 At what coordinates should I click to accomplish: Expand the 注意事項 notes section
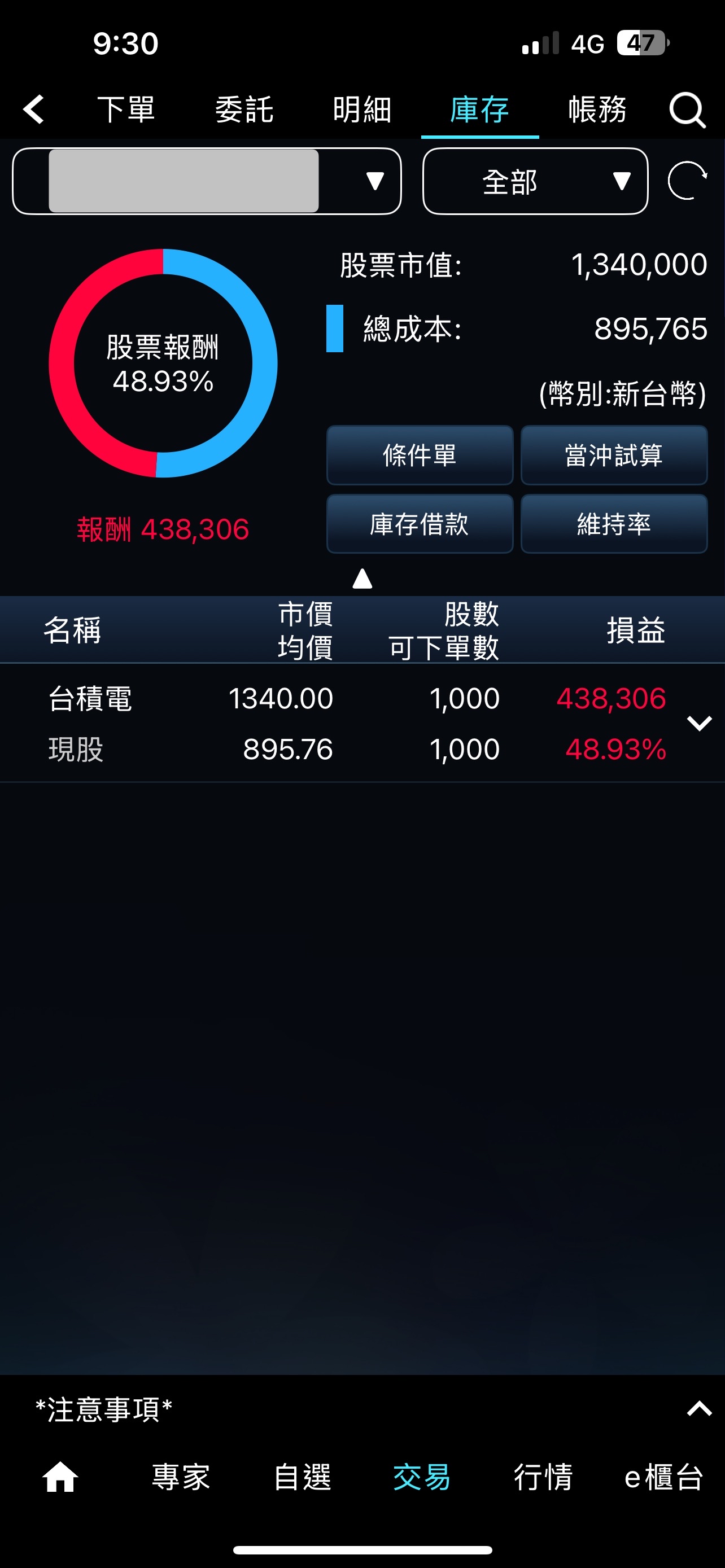[699, 1409]
